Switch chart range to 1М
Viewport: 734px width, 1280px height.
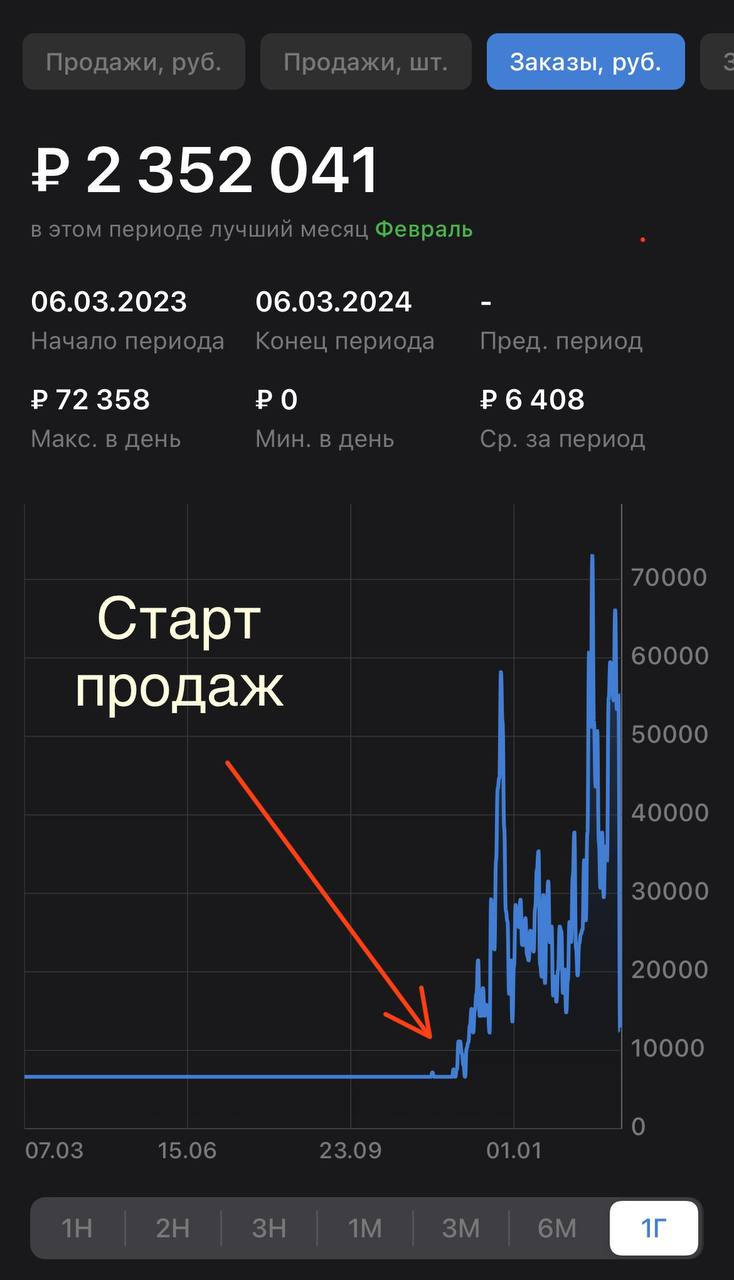coord(365,1228)
